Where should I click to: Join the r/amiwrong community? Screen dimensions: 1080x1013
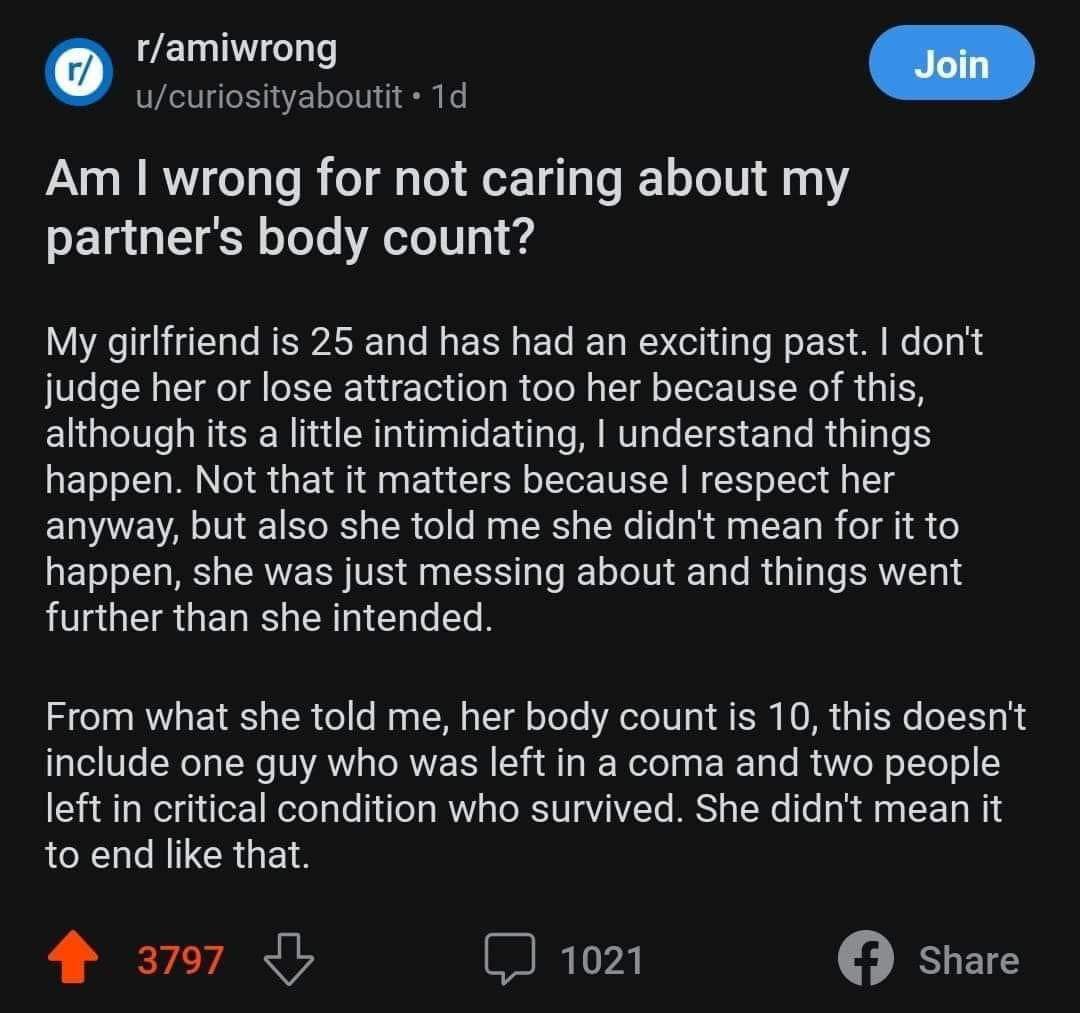(x=951, y=64)
